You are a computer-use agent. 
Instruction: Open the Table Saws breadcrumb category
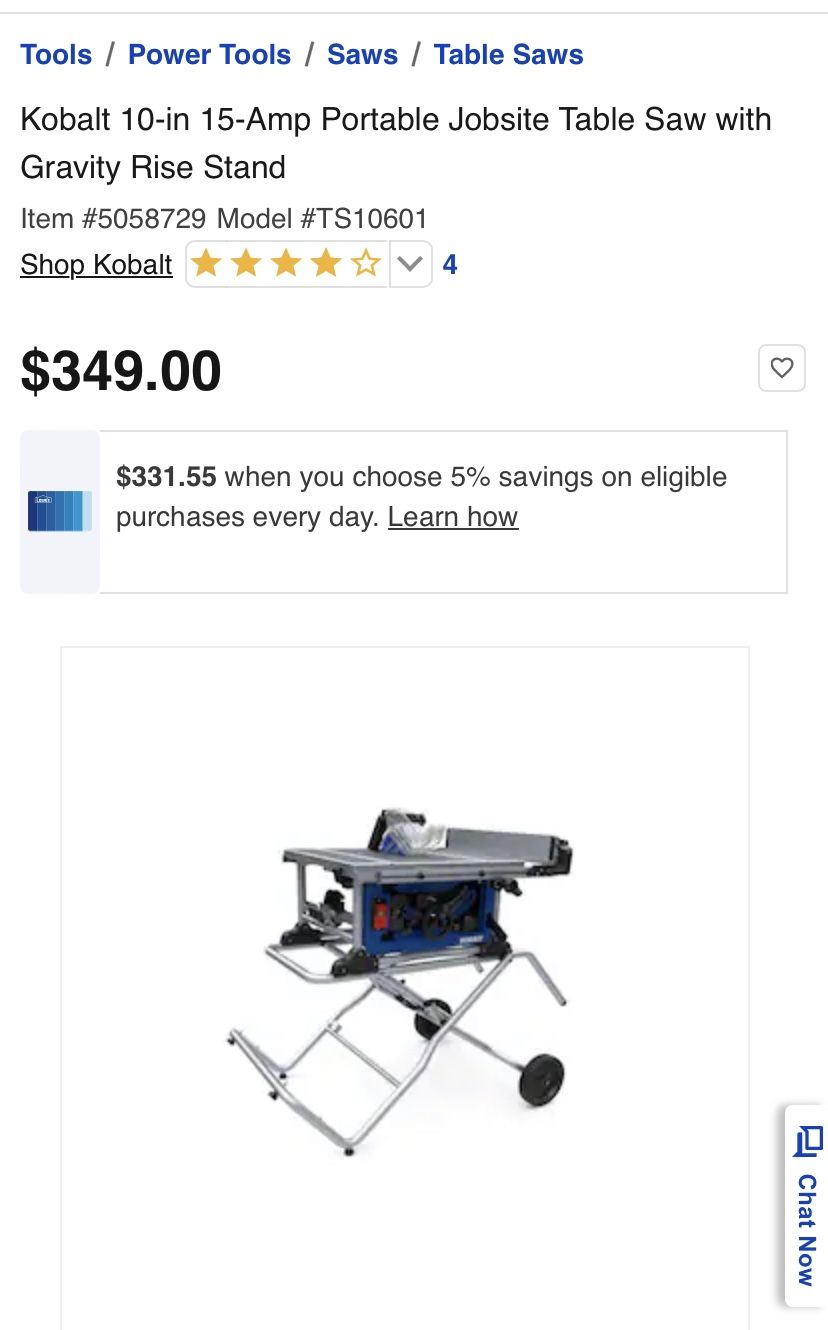point(508,55)
